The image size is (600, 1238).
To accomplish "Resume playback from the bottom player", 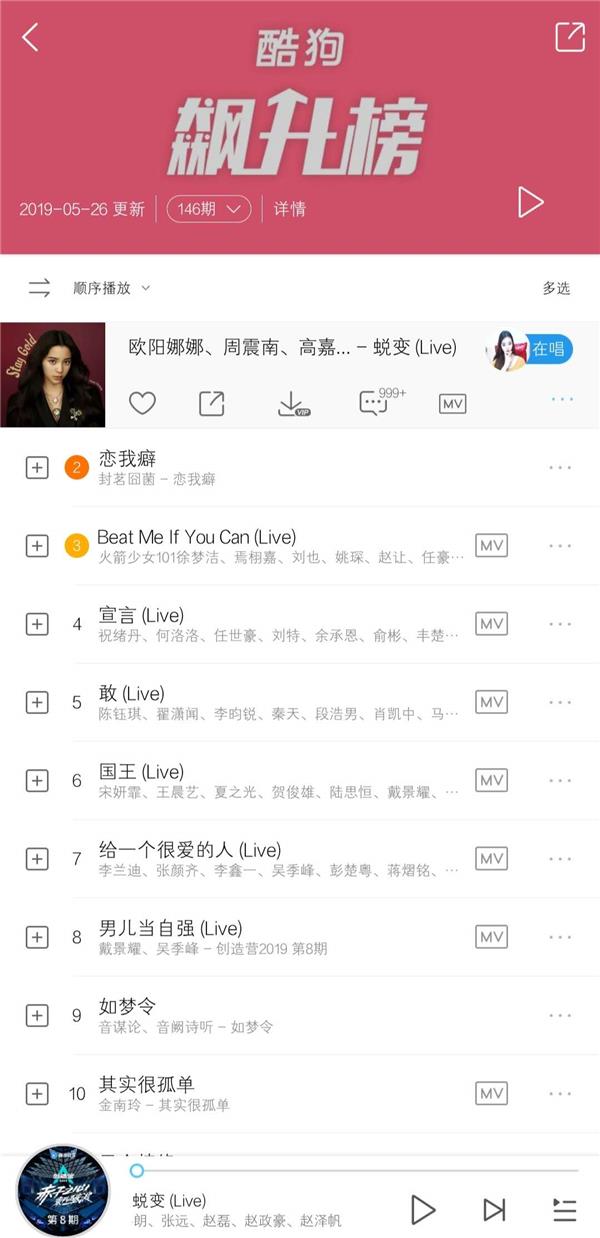I will 423,1210.
